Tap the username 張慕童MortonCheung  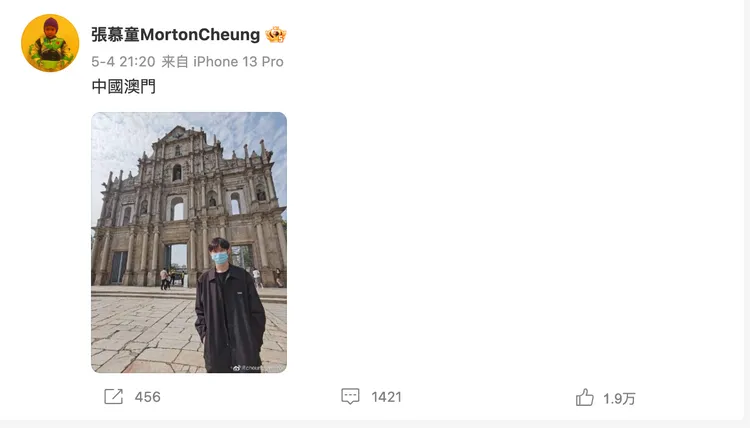tap(175, 35)
